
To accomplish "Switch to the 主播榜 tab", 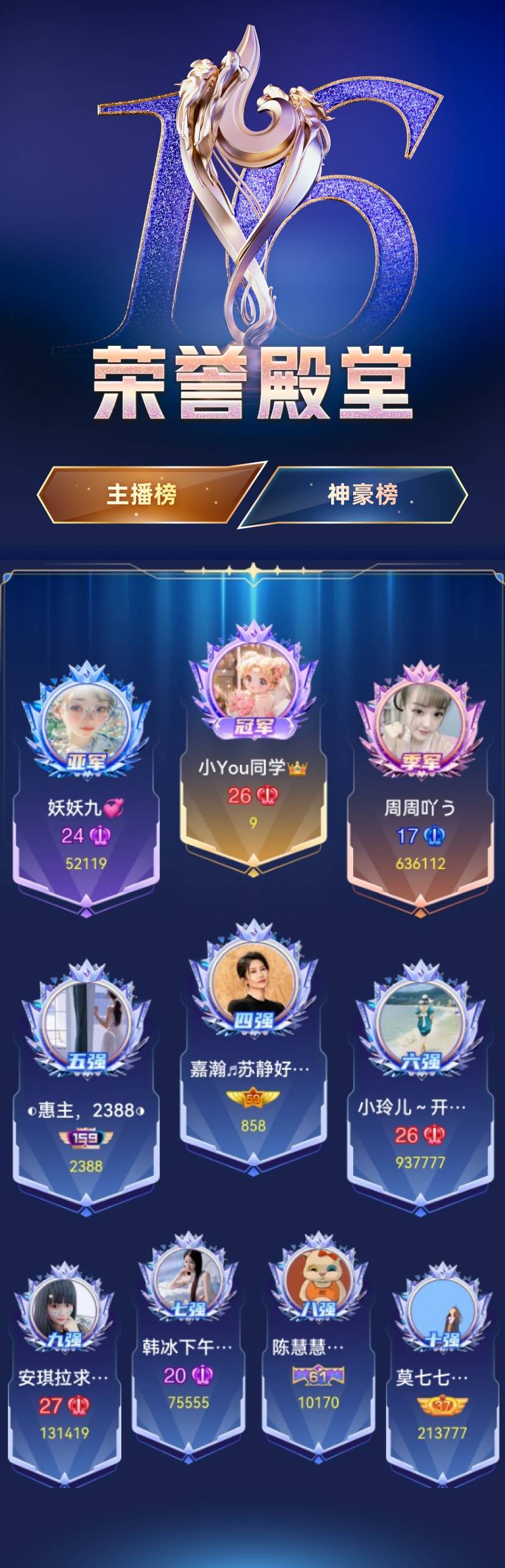I will click(142, 495).
